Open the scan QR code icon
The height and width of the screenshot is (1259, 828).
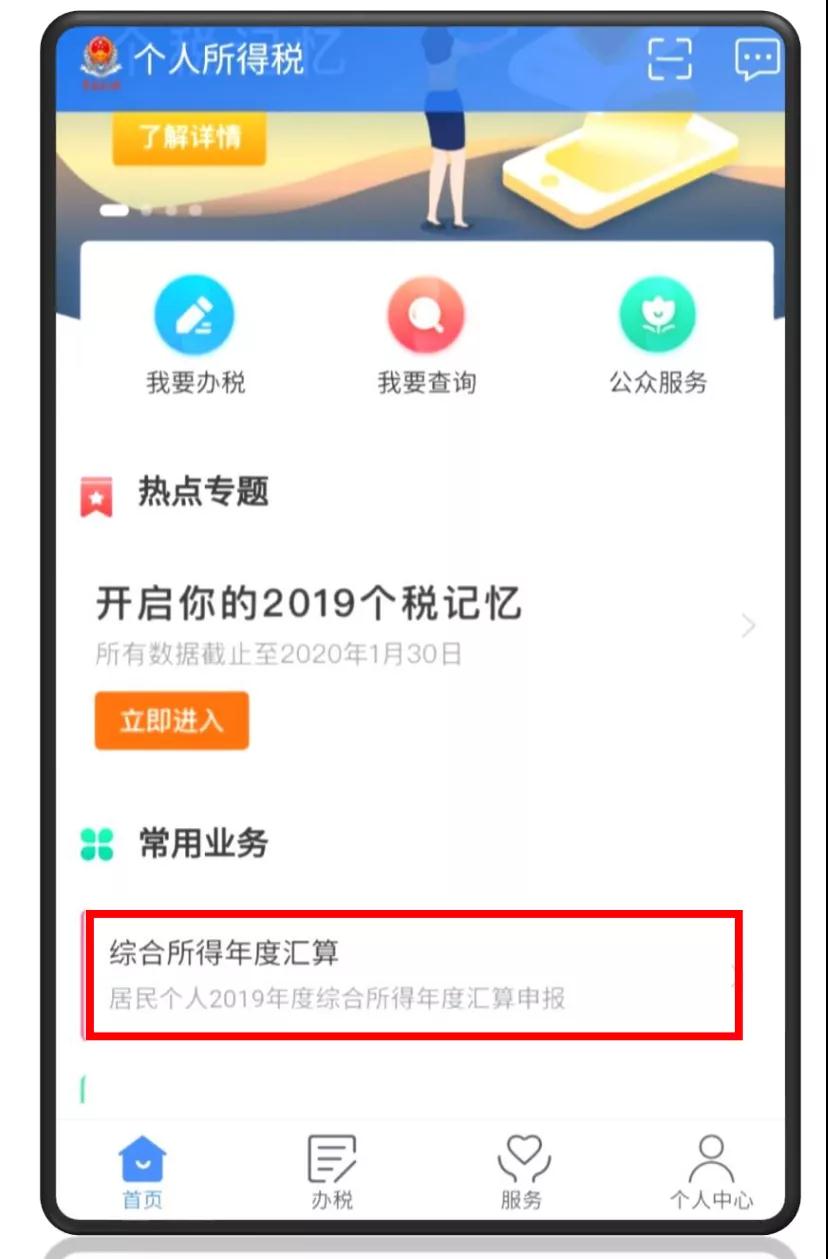pos(669,59)
